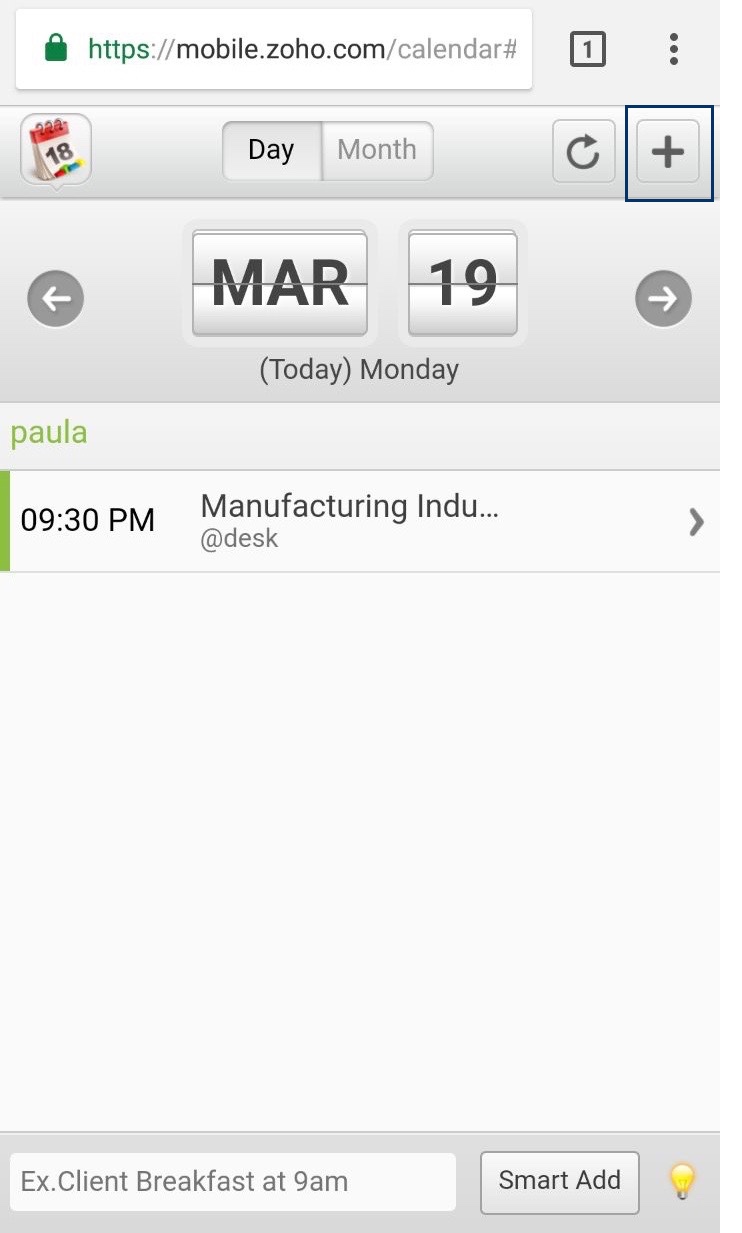Open the MAR month picker
Viewport: 742px width, 1233px height.
[x=280, y=283]
